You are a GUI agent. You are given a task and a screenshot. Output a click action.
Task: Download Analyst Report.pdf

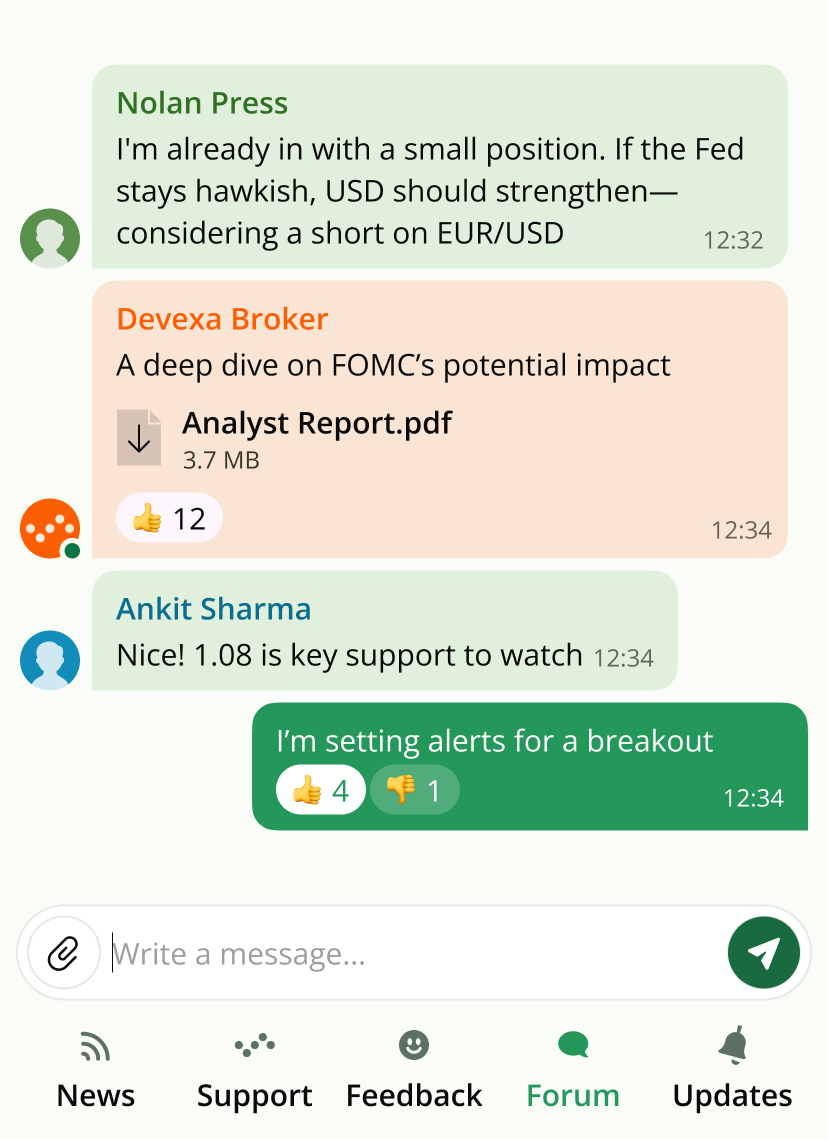pos(139,438)
